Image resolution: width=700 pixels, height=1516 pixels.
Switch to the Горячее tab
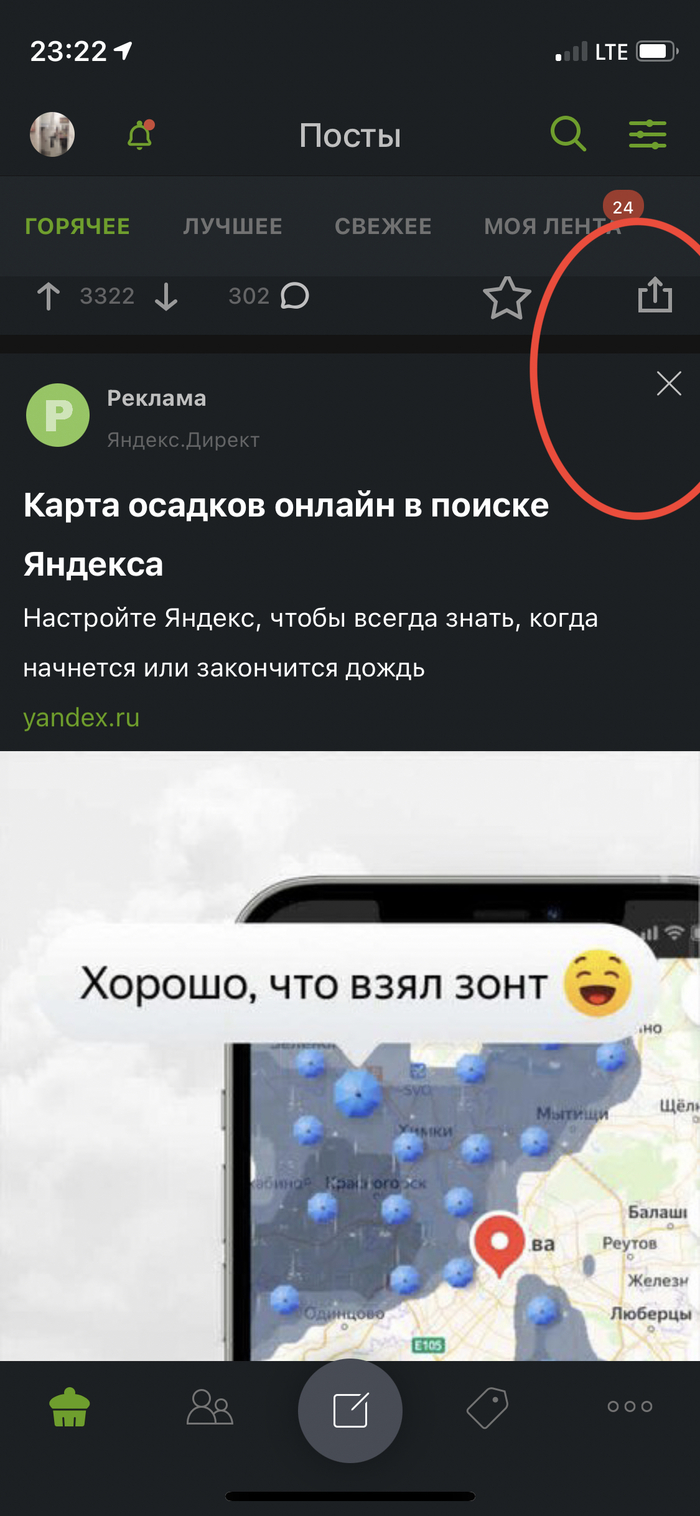tap(77, 227)
